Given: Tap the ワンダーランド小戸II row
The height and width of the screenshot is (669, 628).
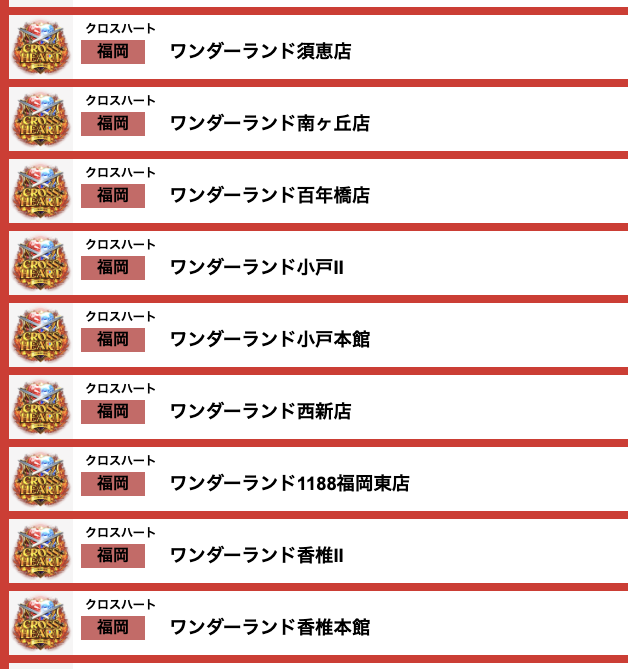Looking at the screenshot, I should 257,267.
